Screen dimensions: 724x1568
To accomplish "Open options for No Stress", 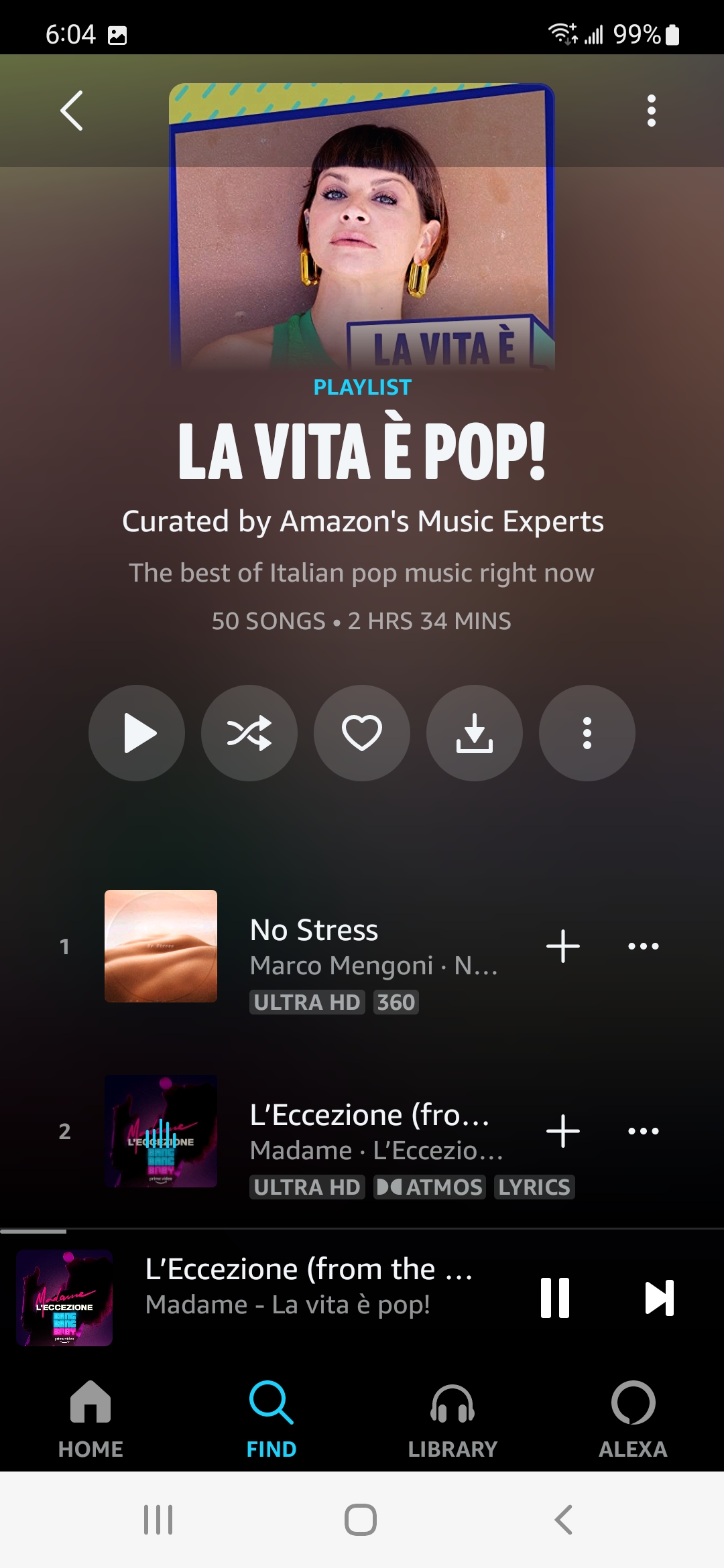I will click(644, 946).
